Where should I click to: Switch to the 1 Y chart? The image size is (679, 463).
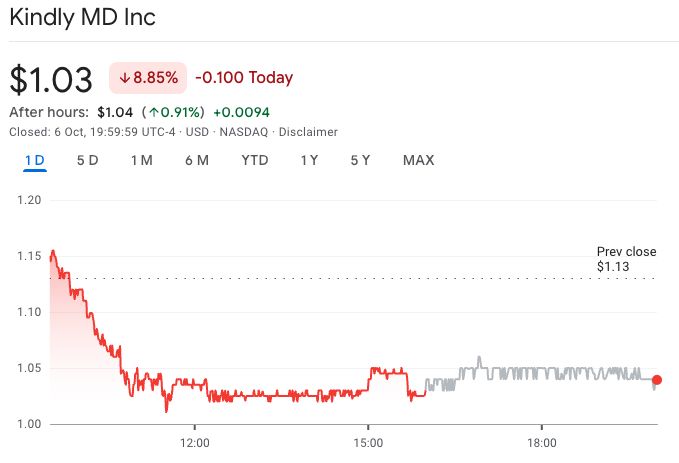pyautogui.click(x=309, y=160)
